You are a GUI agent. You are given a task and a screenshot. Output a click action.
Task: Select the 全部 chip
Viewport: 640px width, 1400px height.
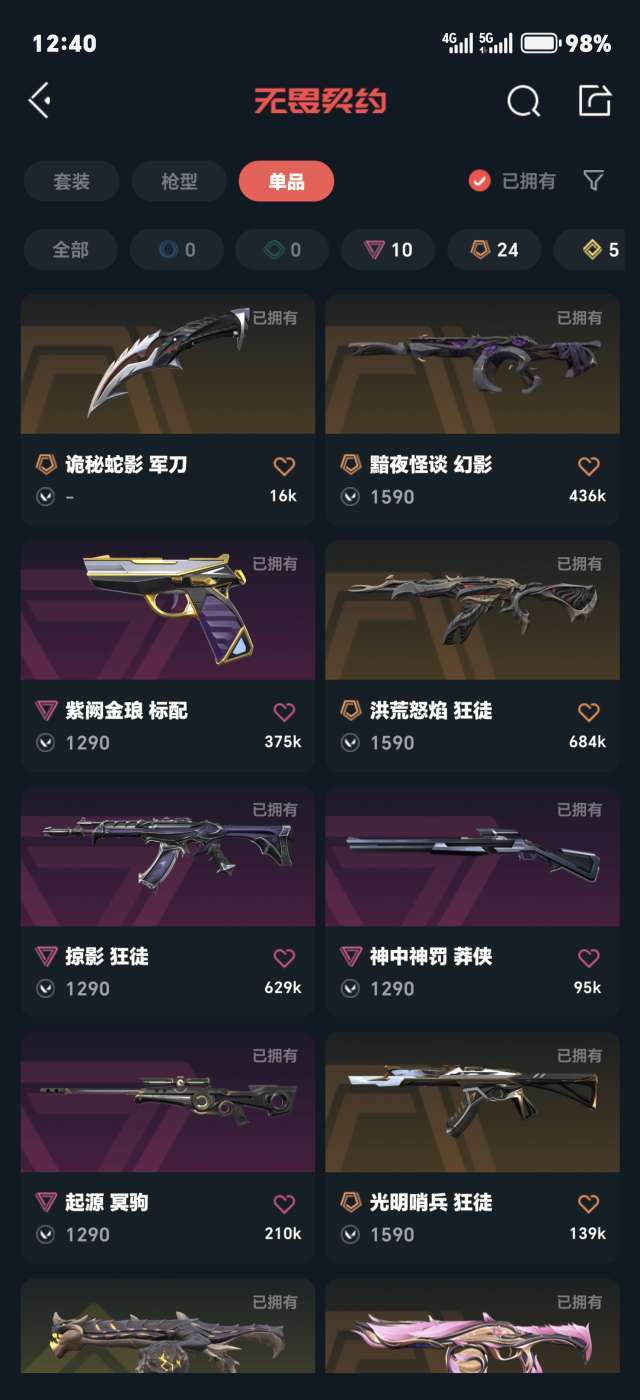(70, 250)
